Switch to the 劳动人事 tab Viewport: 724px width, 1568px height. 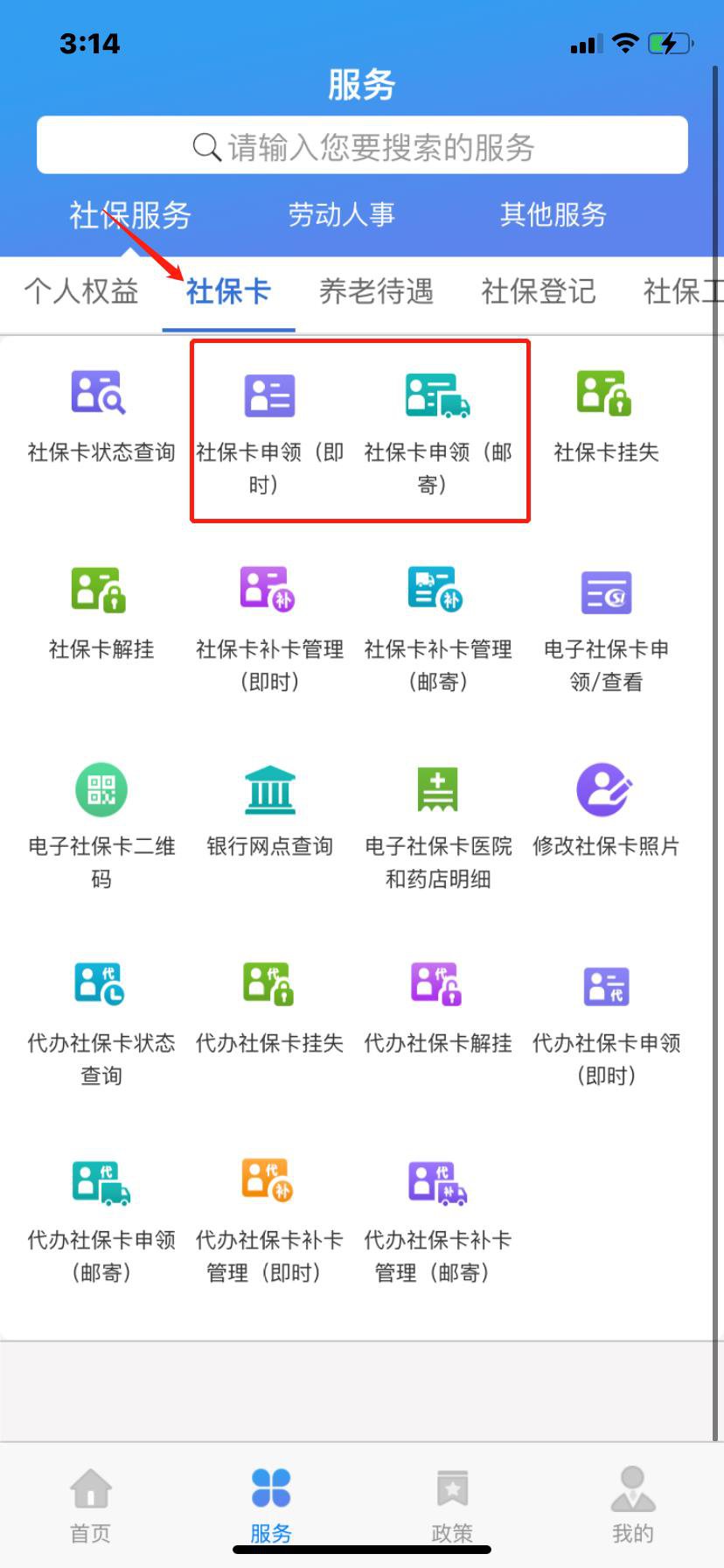click(341, 214)
